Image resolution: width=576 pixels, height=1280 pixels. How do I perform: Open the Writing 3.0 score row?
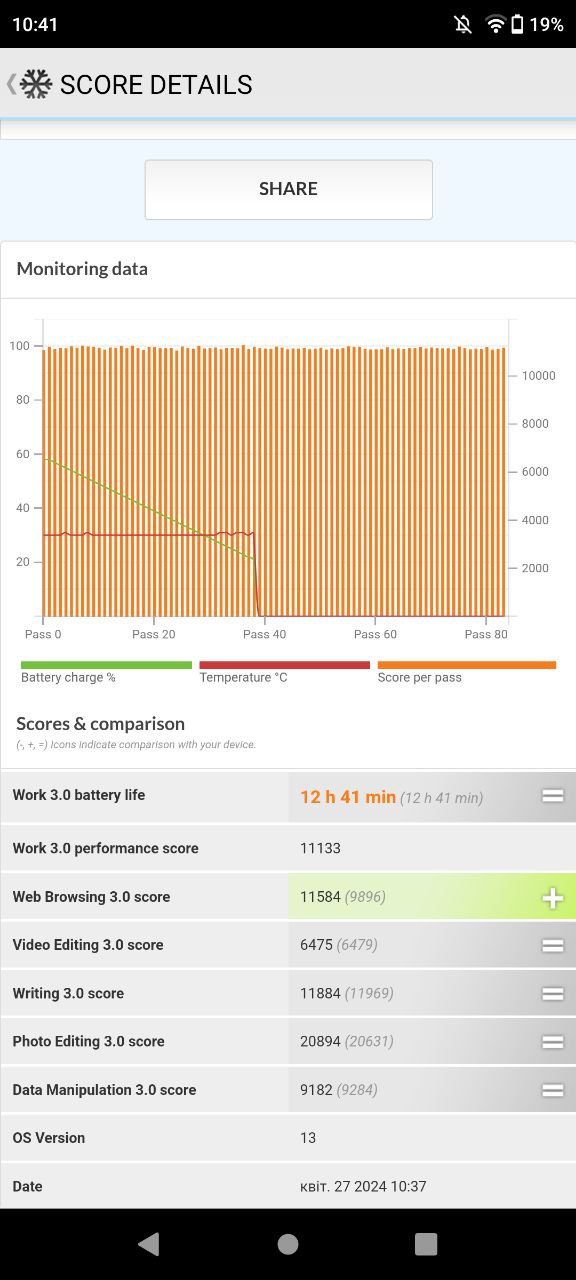(x=288, y=993)
